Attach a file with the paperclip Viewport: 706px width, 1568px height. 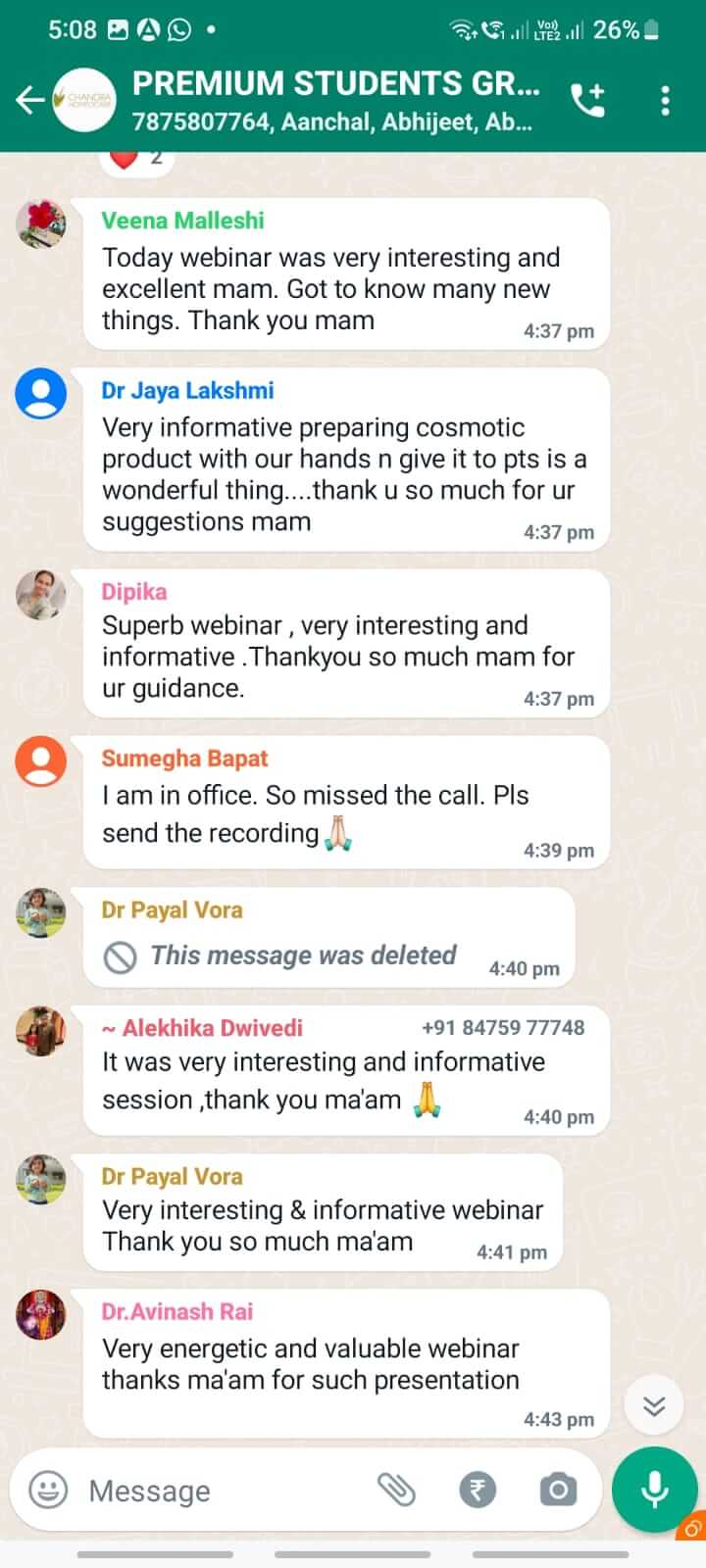397,1491
